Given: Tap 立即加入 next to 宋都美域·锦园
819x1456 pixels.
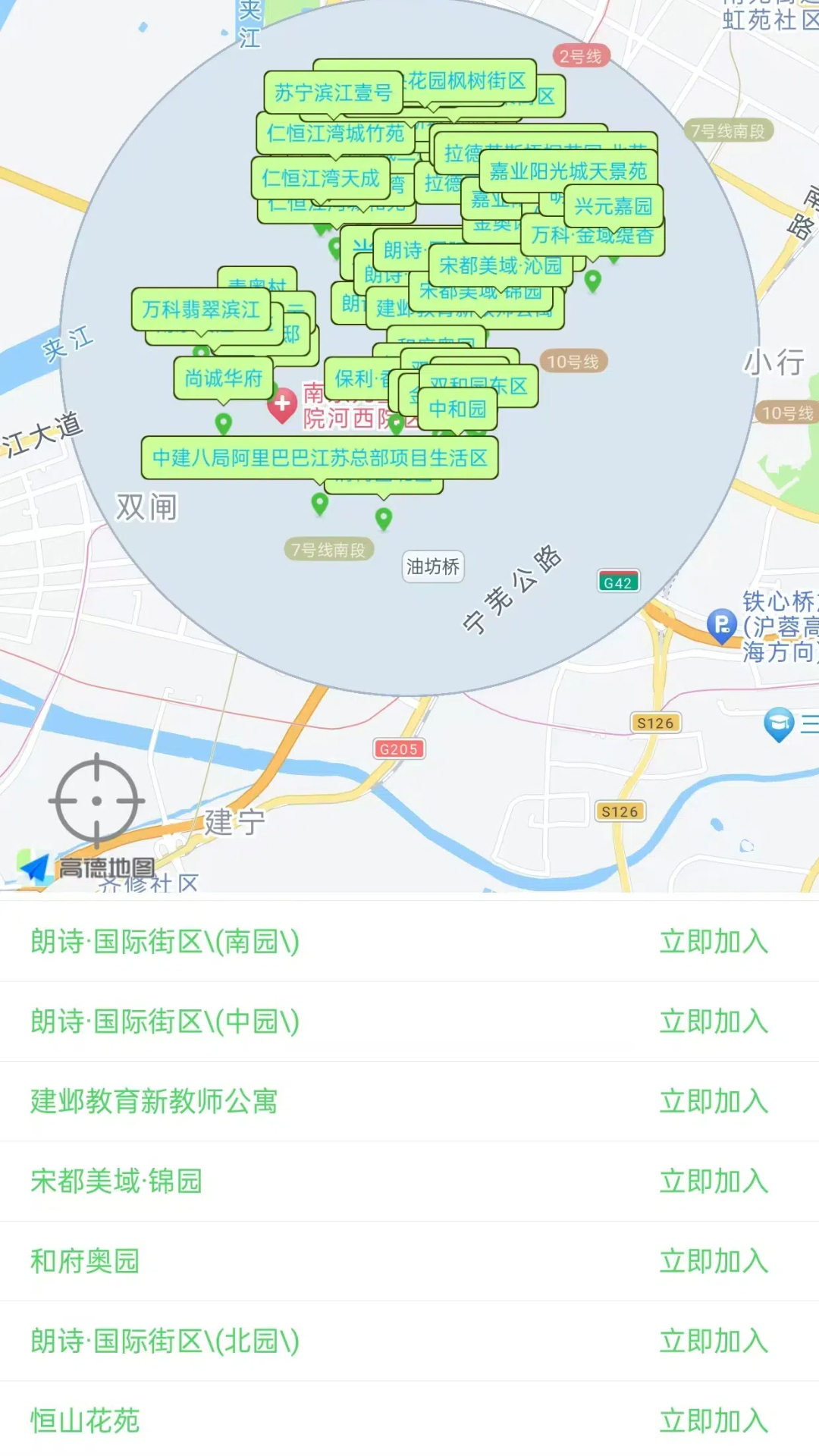Looking at the screenshot, I should (713, 1181).
